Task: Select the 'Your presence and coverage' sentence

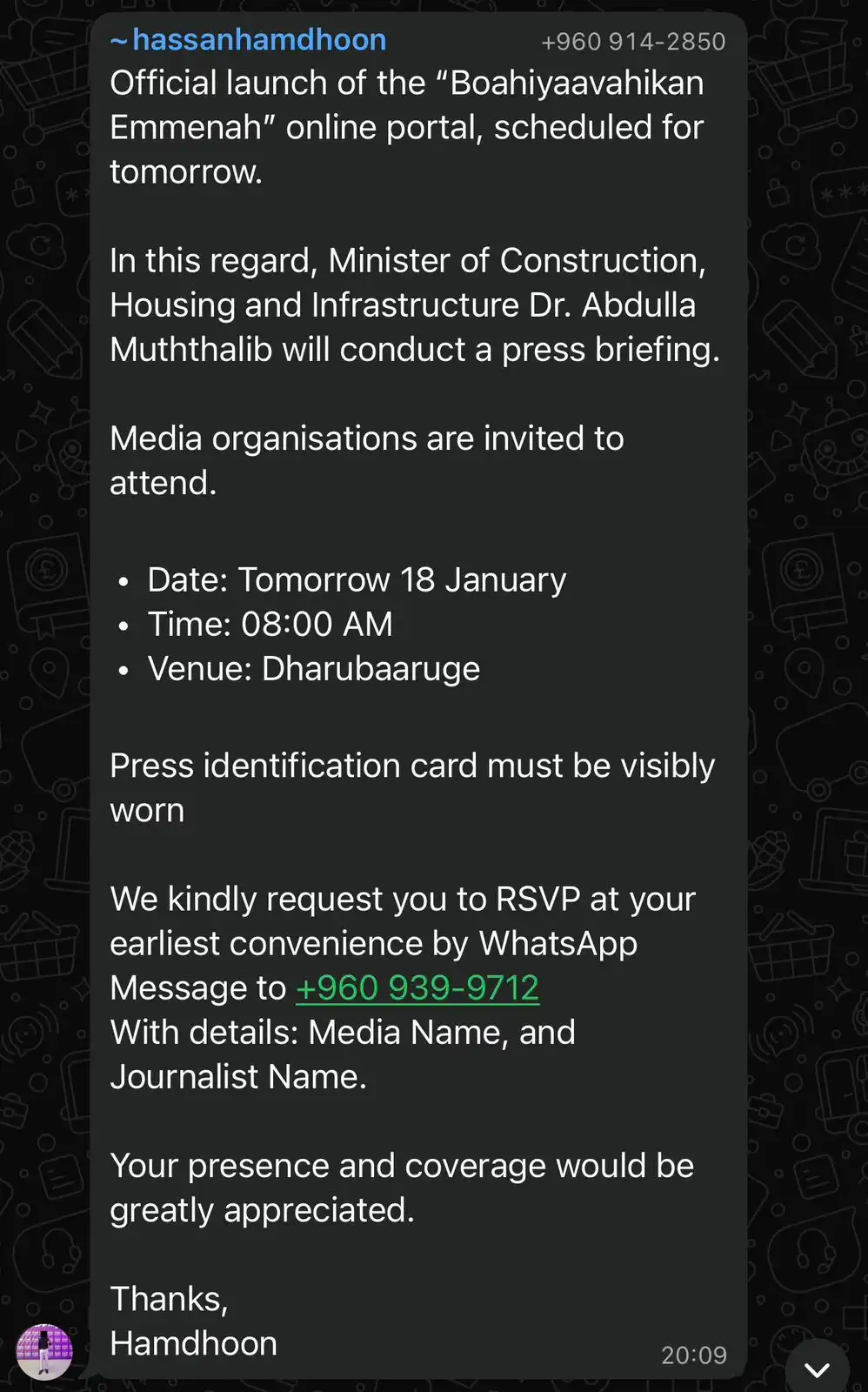Action: point(401,1187)
